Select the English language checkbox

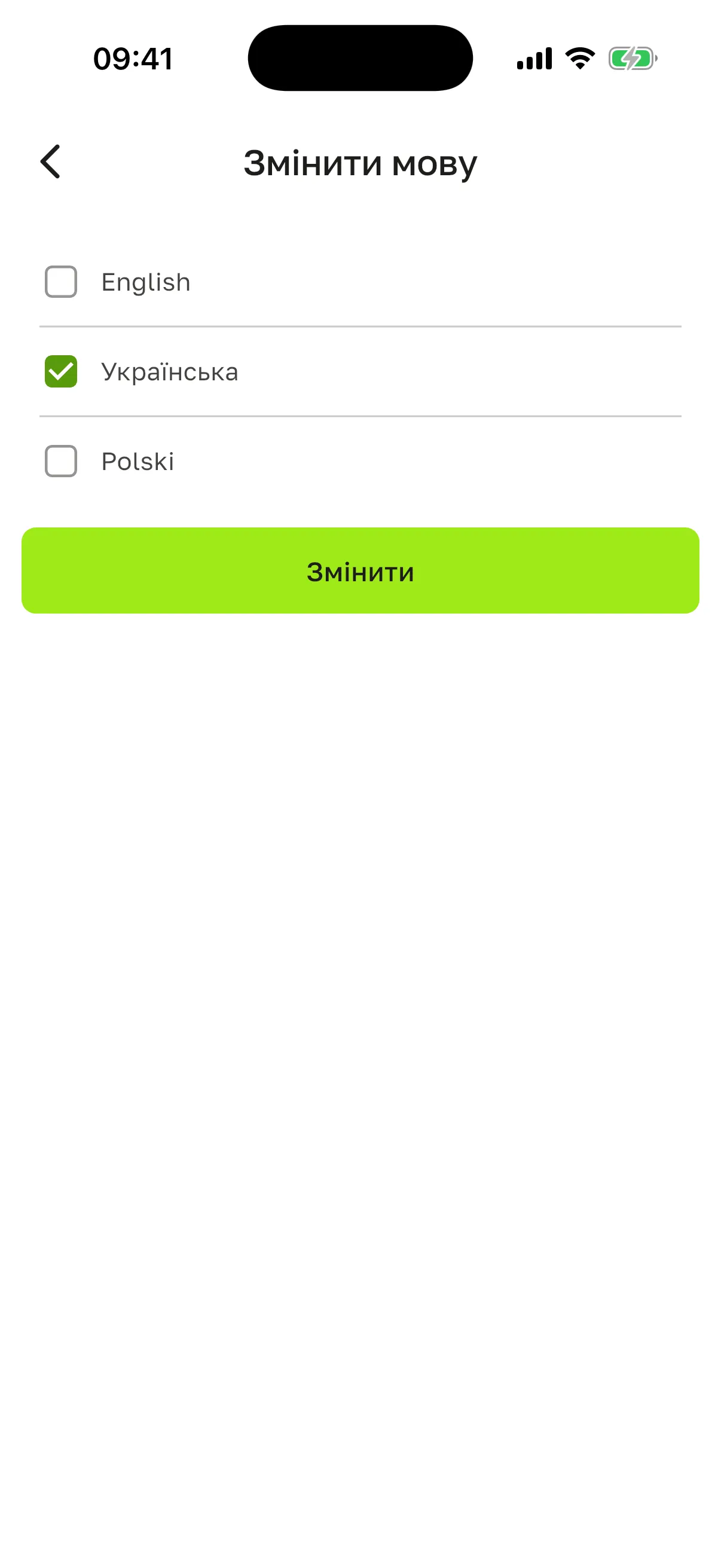click(61, 282)
